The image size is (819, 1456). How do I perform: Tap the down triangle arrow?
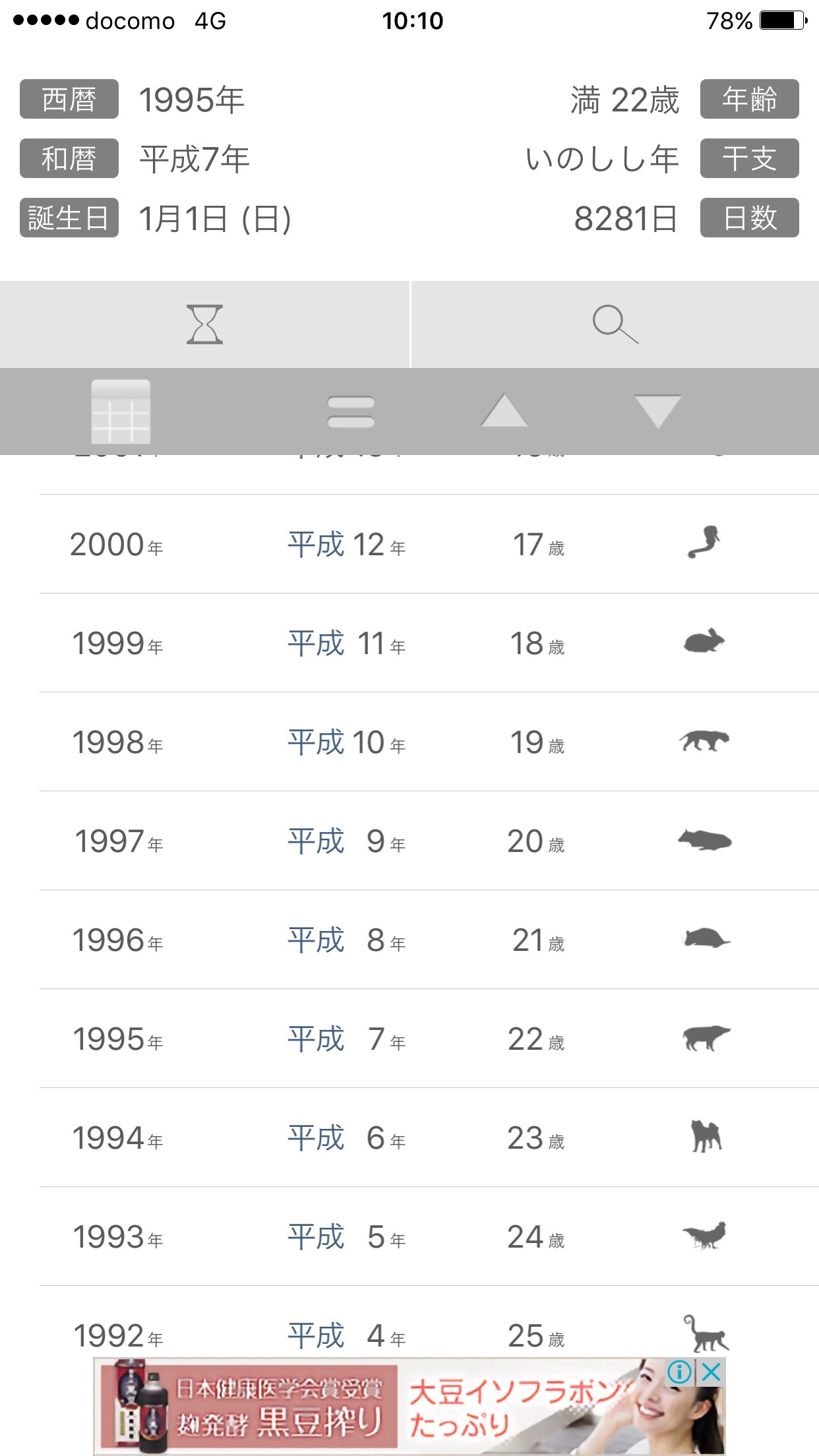pos(657,411)
